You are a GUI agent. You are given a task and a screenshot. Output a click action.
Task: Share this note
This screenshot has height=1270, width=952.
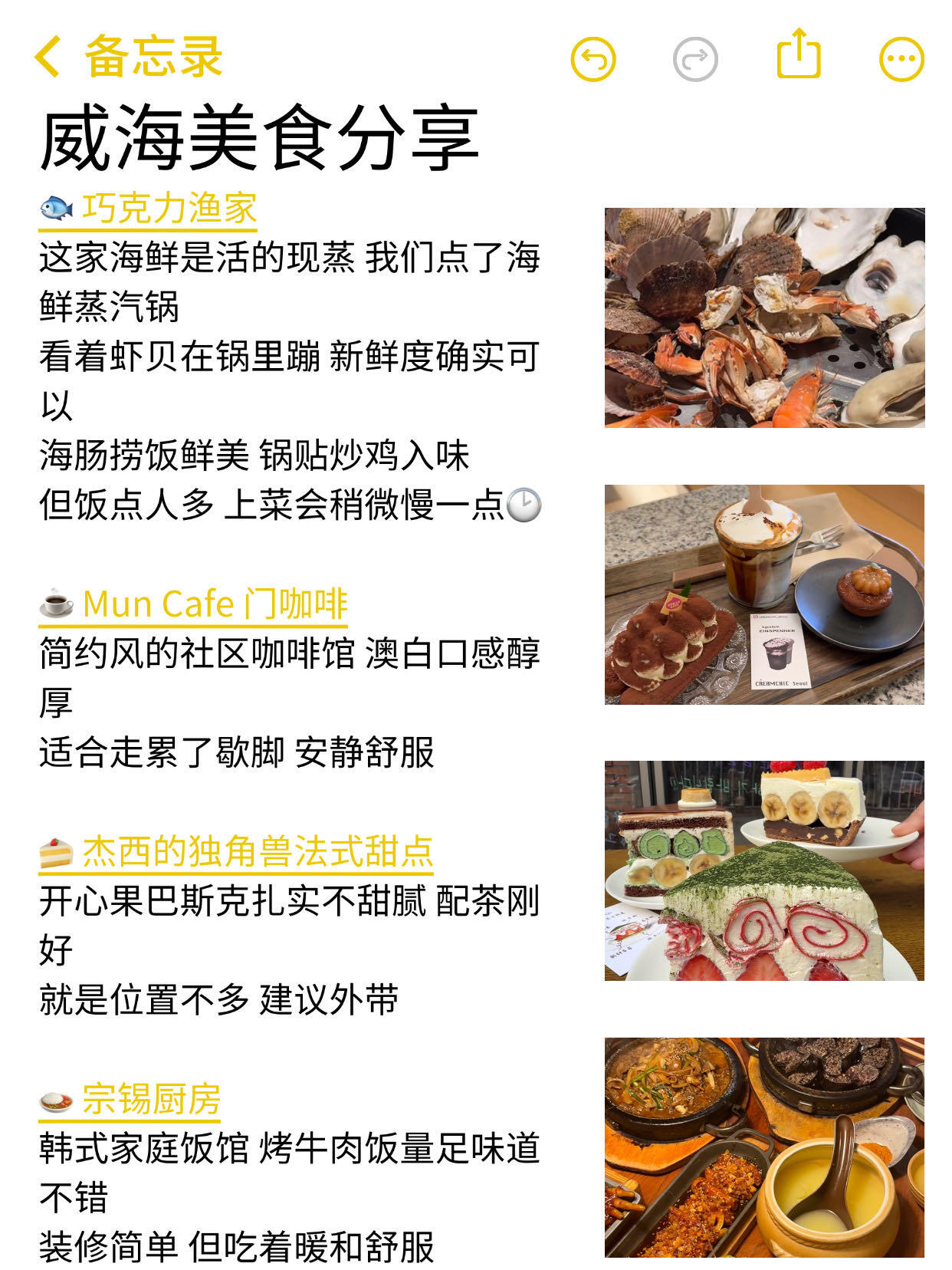798,55
